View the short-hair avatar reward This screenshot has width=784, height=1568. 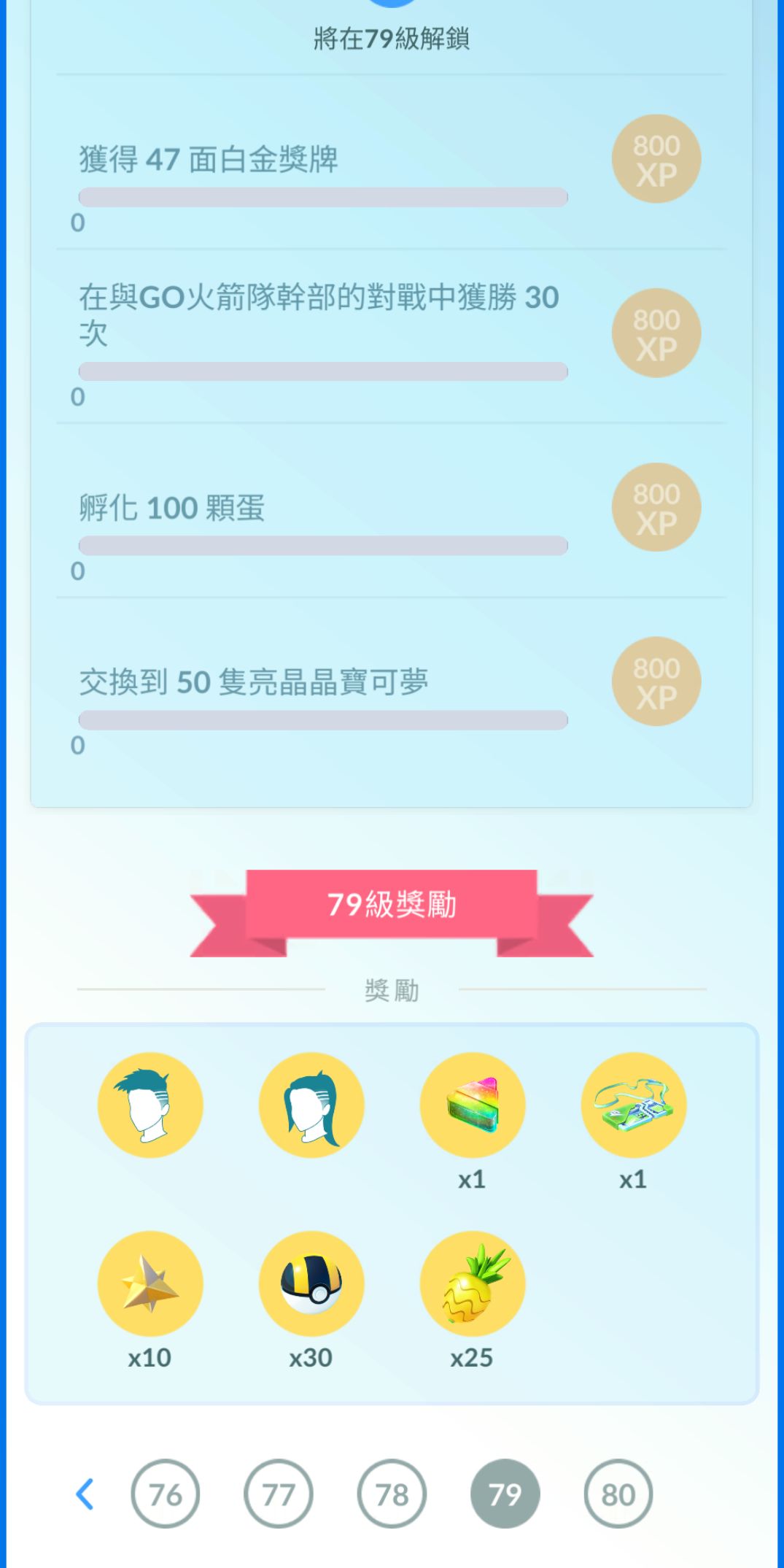(x=150, y=1105)
